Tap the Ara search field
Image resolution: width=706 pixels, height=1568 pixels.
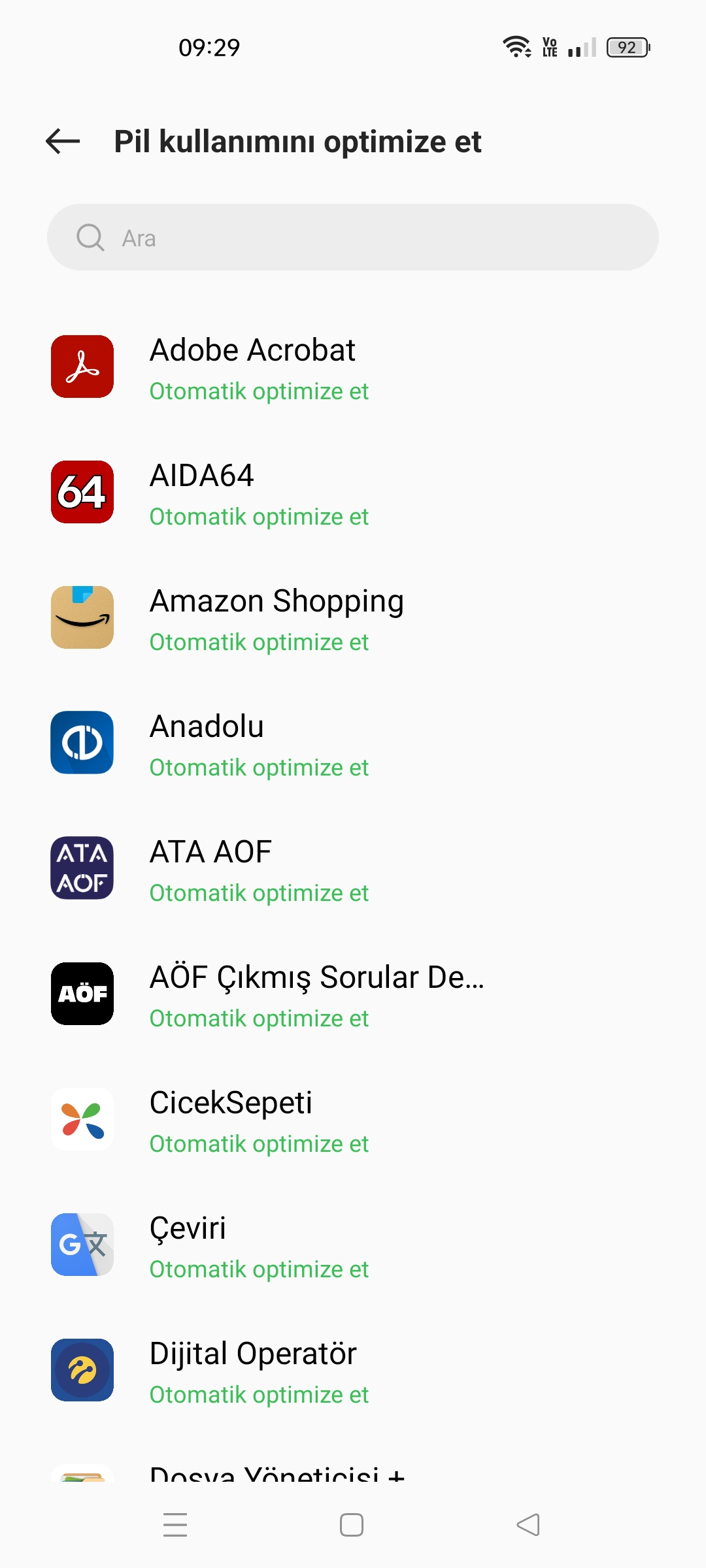pyautogui.click(x=353, y=237)
